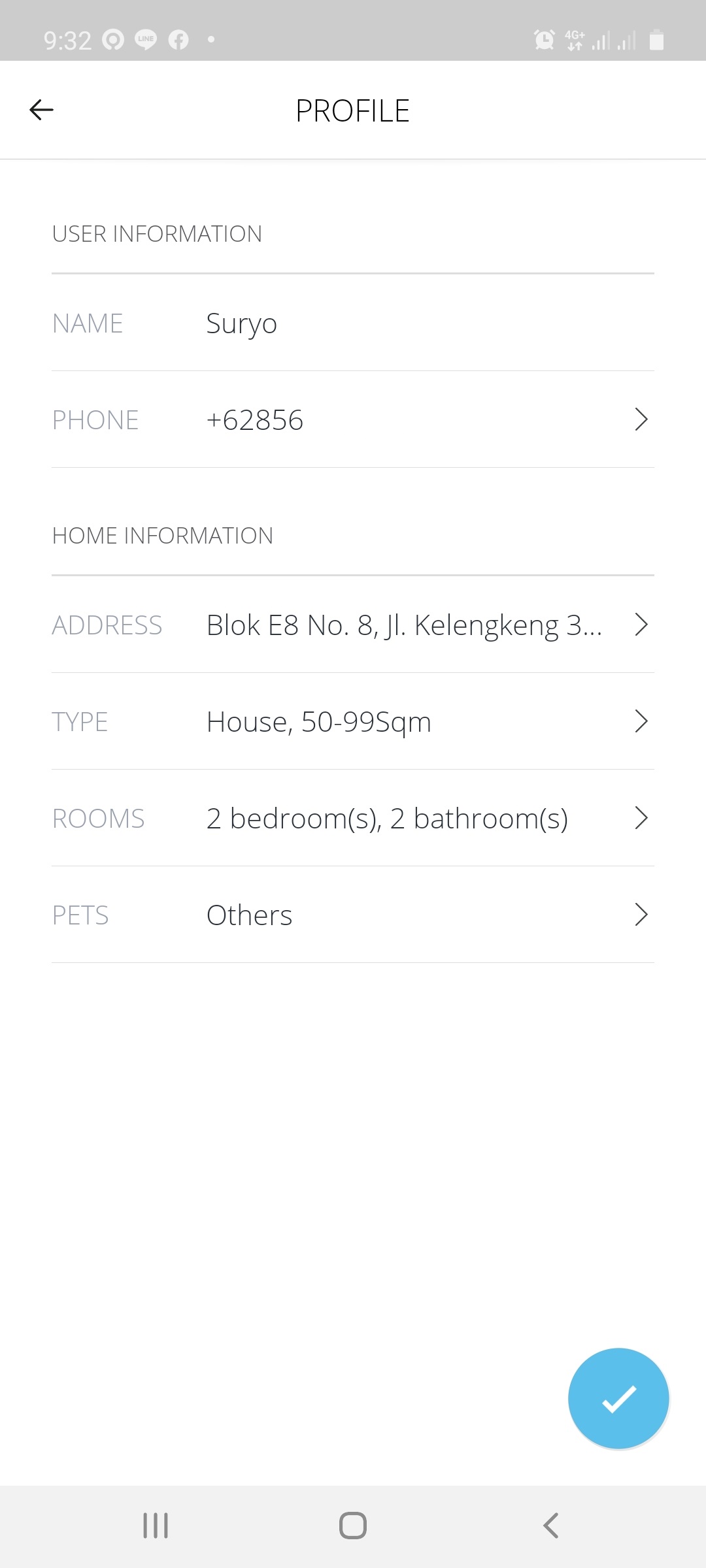The image size is (706, 1568).
Task: Open the PETS row showing Others
Action: coord(353,915)
